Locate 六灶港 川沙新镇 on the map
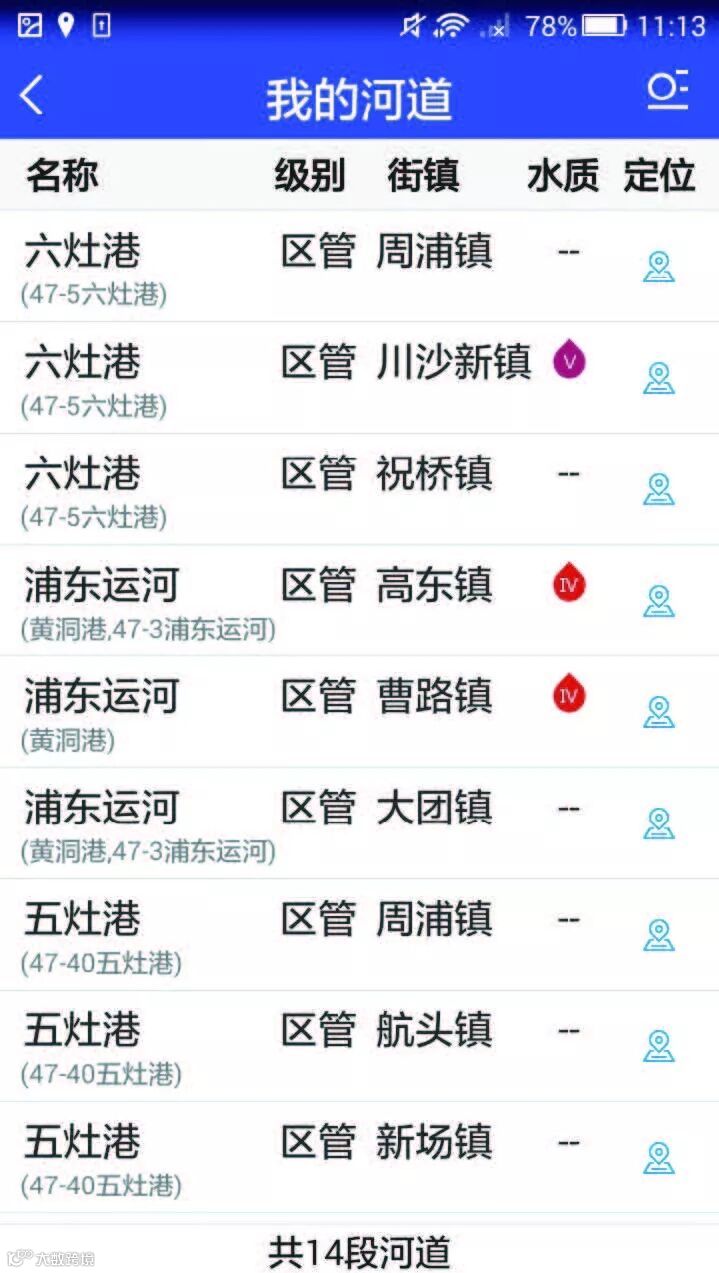This screenshot has height=1273, width=719. click(658, 378)
